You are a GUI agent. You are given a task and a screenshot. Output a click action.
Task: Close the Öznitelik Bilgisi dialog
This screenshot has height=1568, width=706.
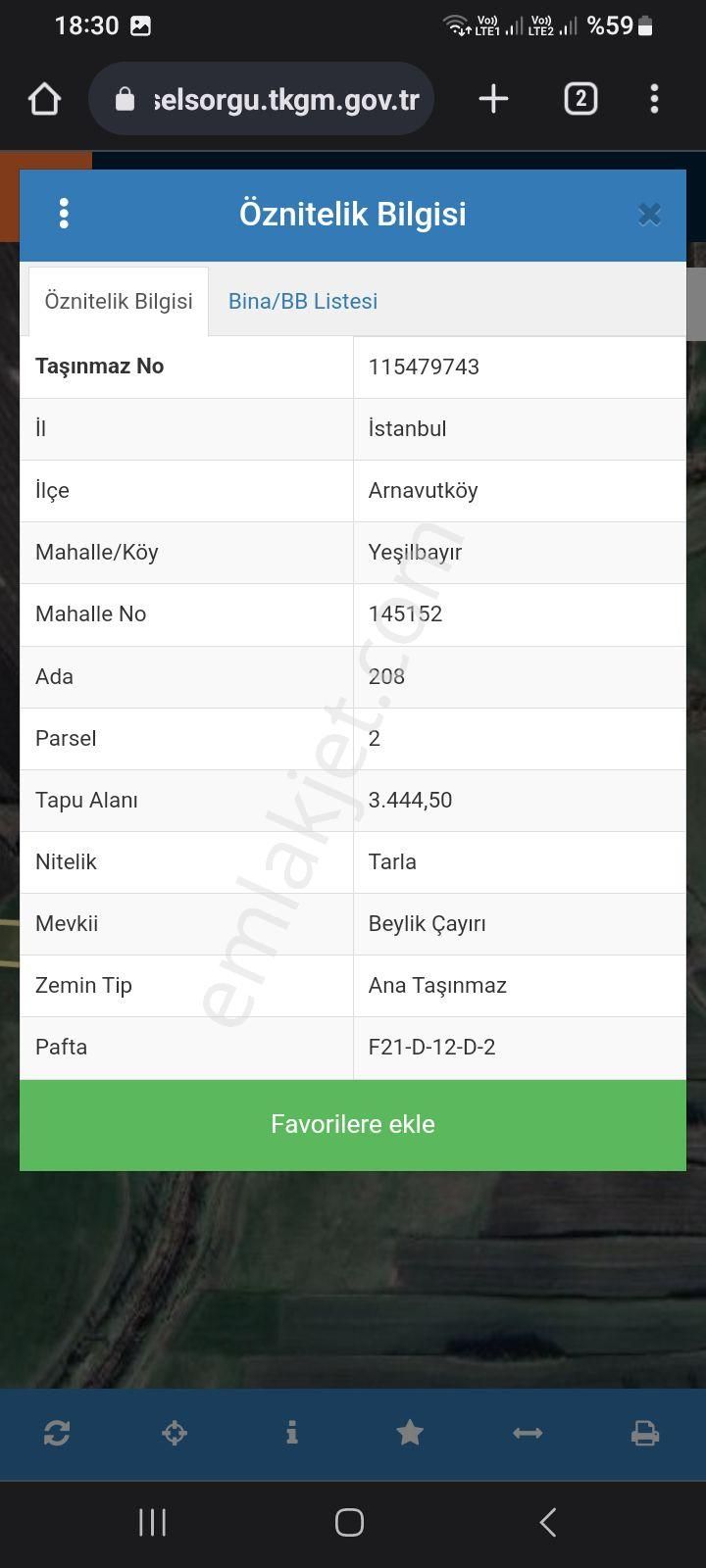coord(649,215)
